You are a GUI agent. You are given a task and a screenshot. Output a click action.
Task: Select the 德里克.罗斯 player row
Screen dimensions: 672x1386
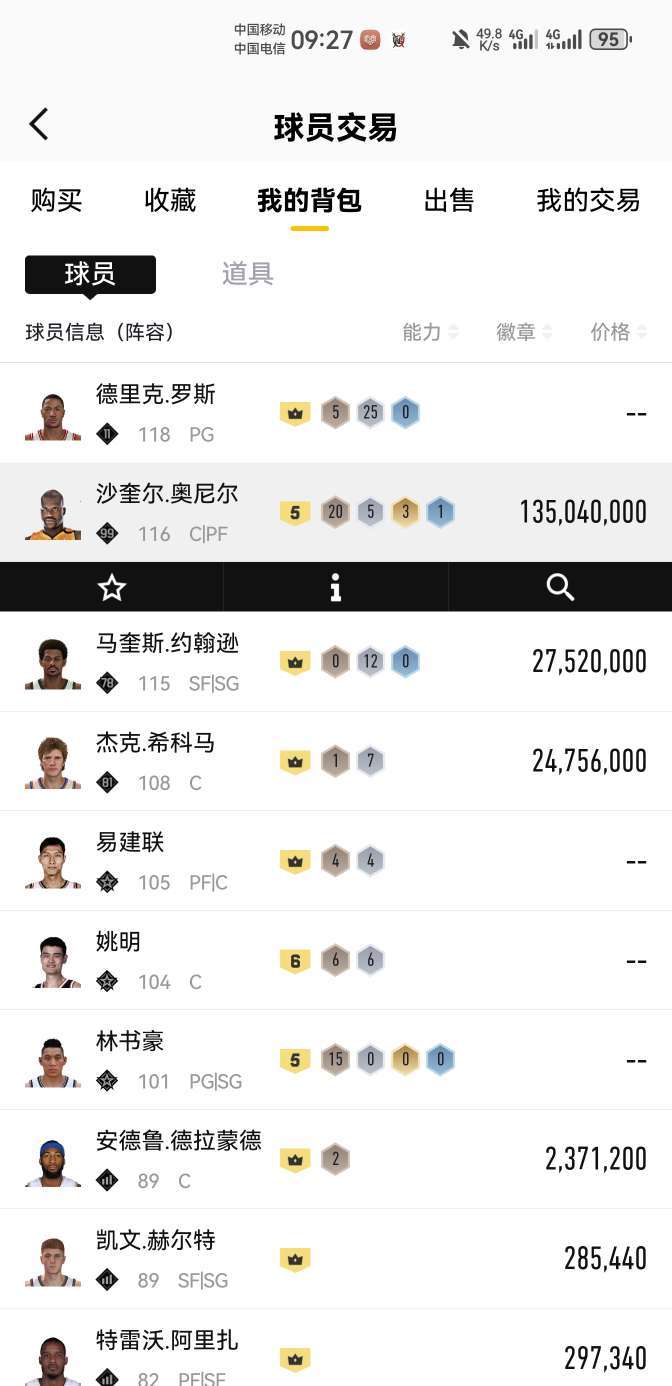[336, 413]
